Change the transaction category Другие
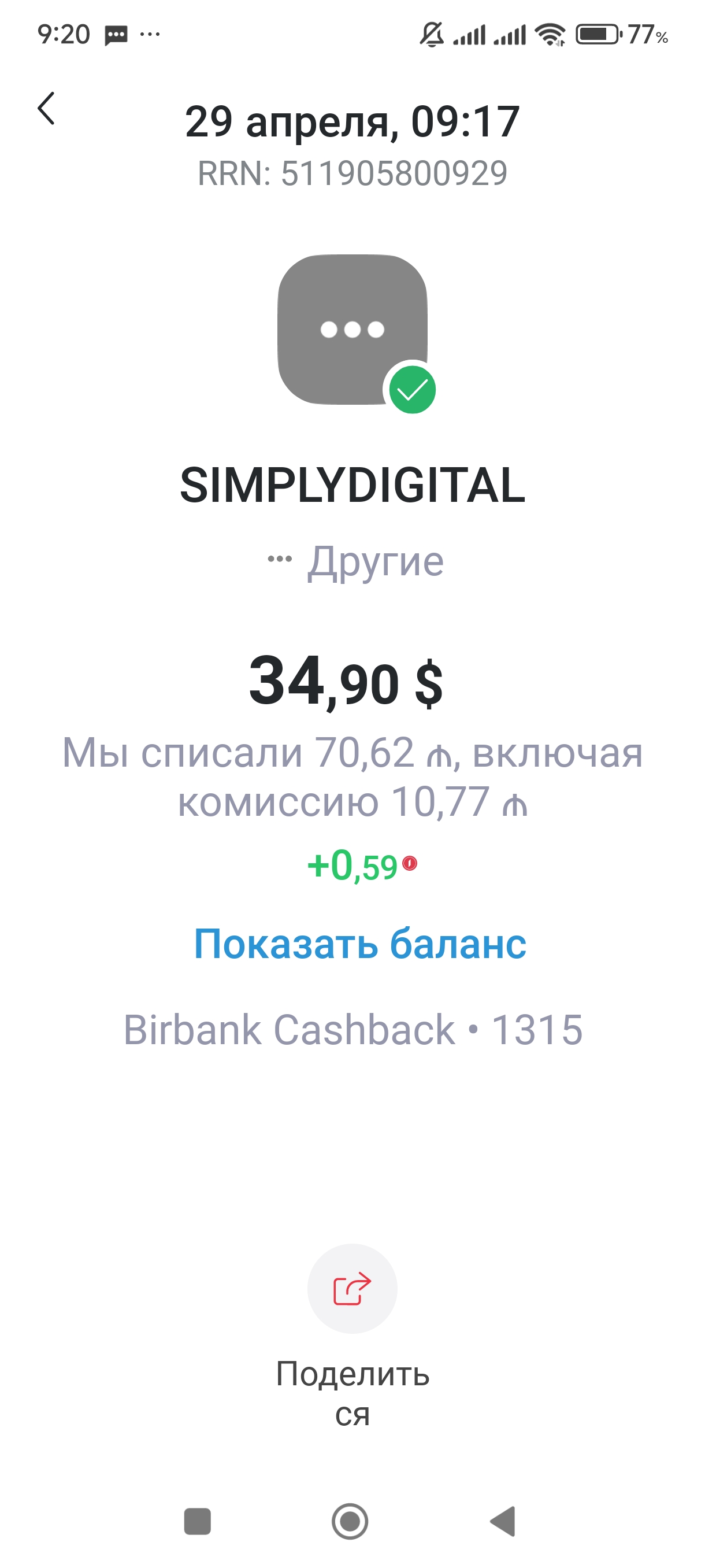705x1568 pixels. pyautogui.click(x=357, y=561)
